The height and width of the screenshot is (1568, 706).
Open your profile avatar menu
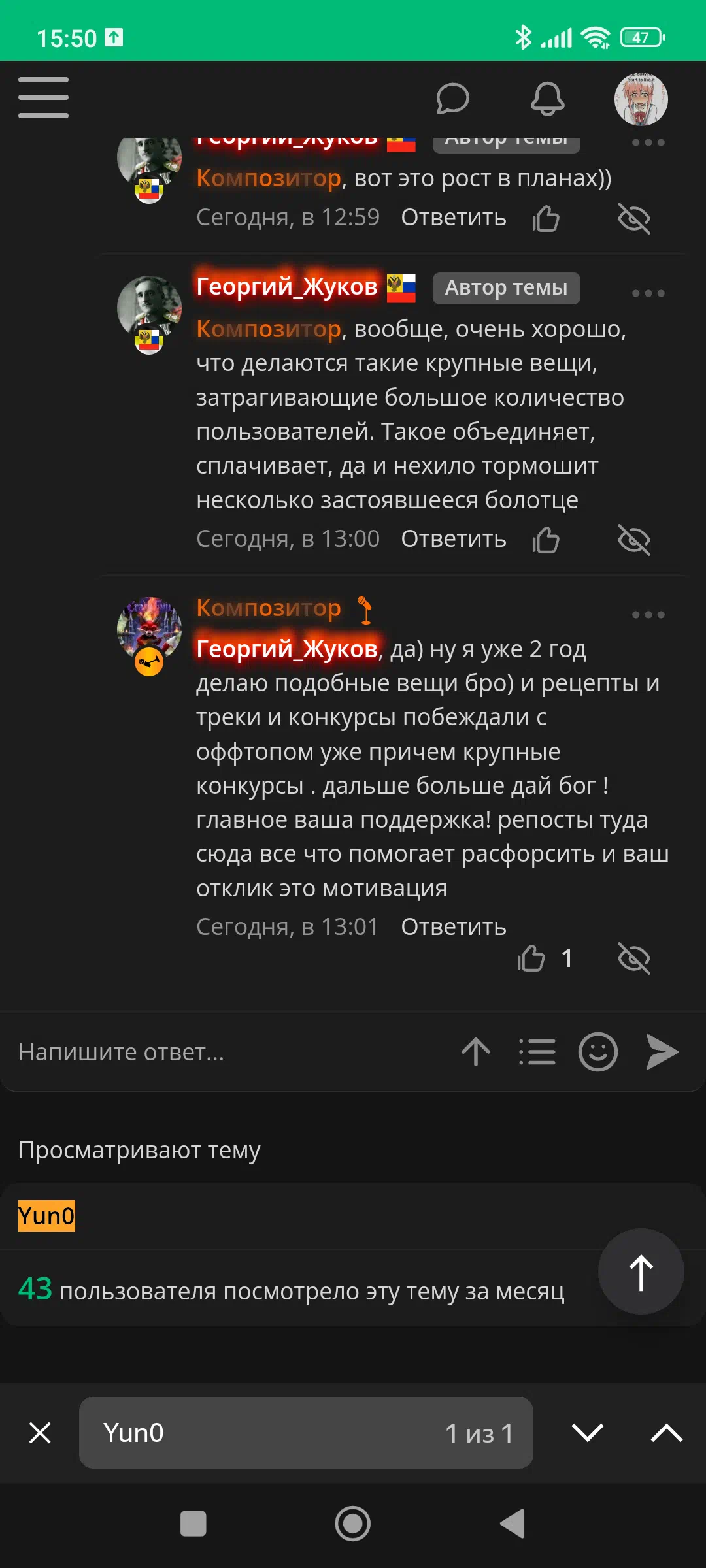pyautogui.click(x=641, y=99)
